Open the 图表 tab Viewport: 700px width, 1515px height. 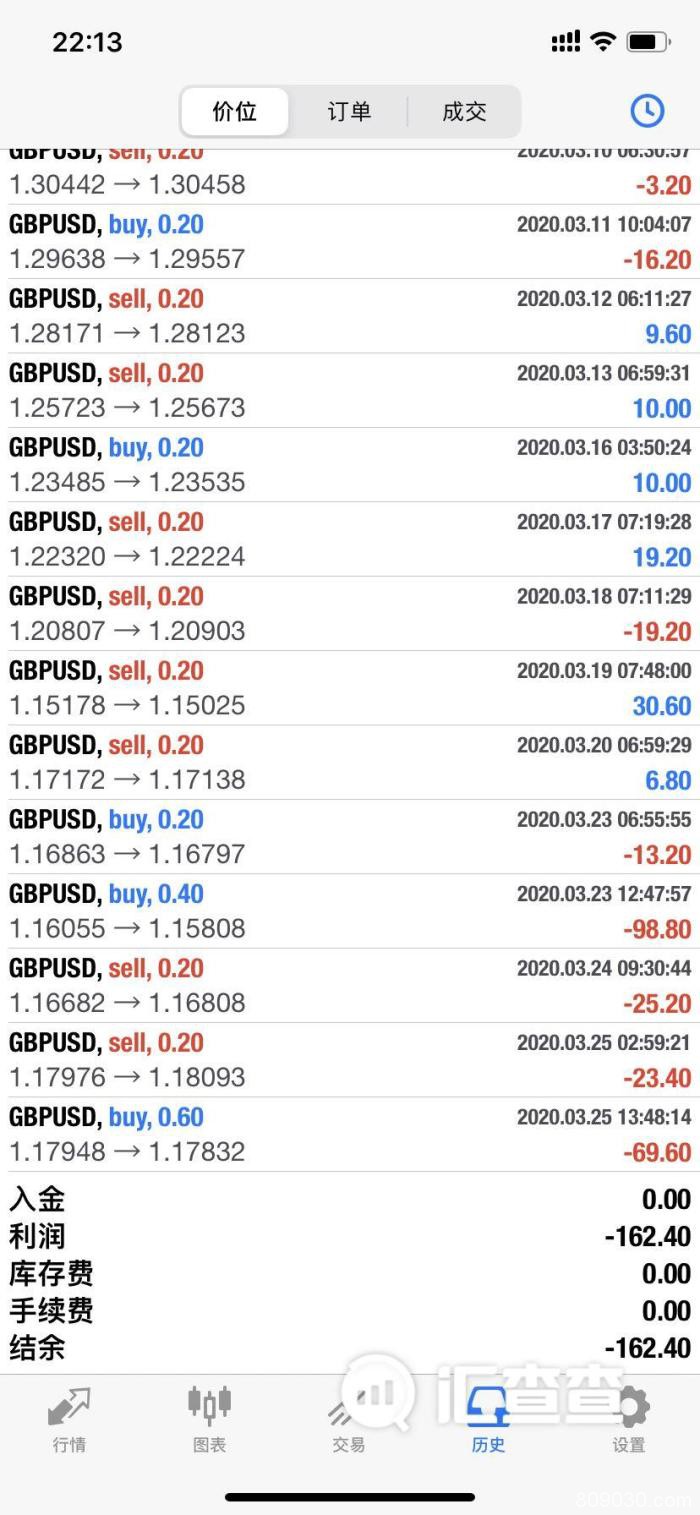pos(209,1420)
